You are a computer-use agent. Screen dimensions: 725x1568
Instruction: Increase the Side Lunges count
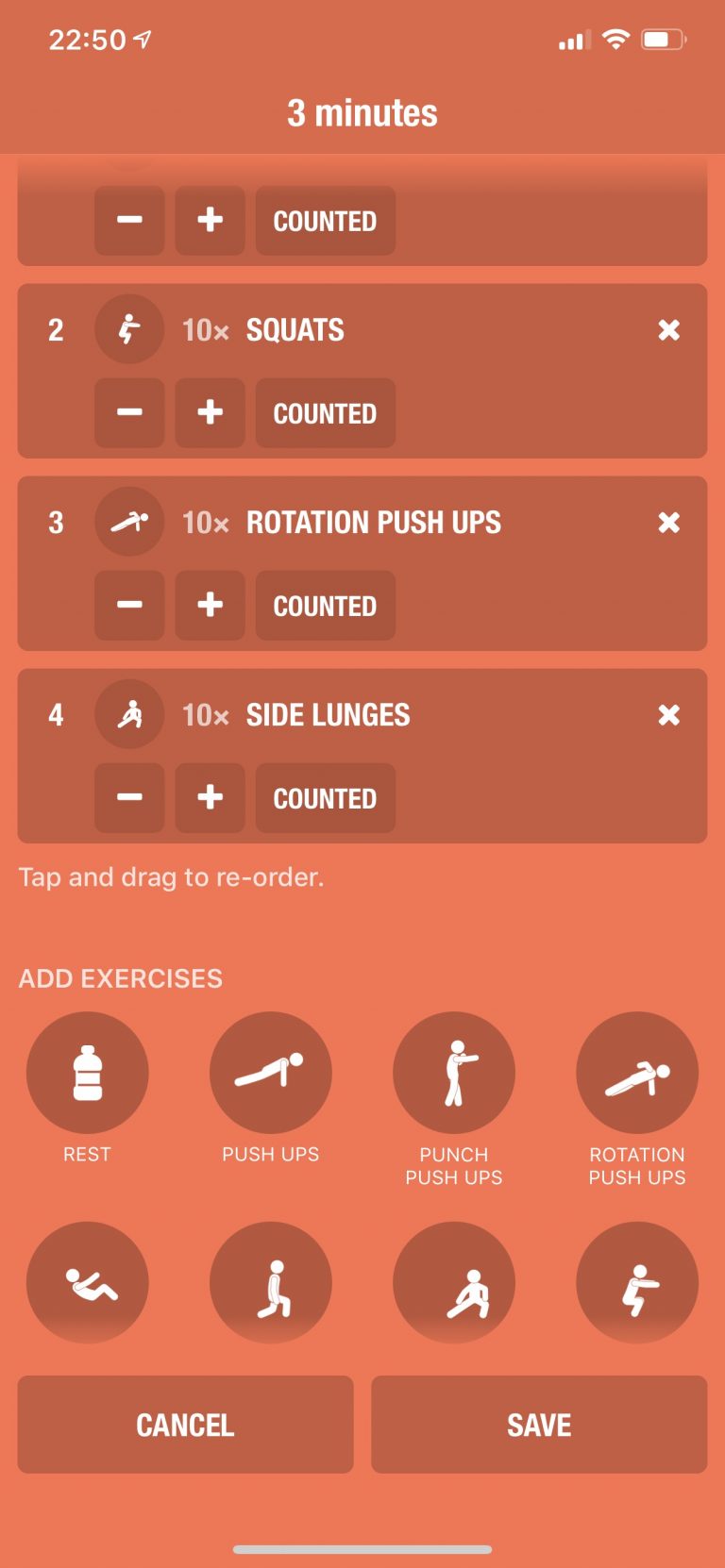(x=210, y=798)
